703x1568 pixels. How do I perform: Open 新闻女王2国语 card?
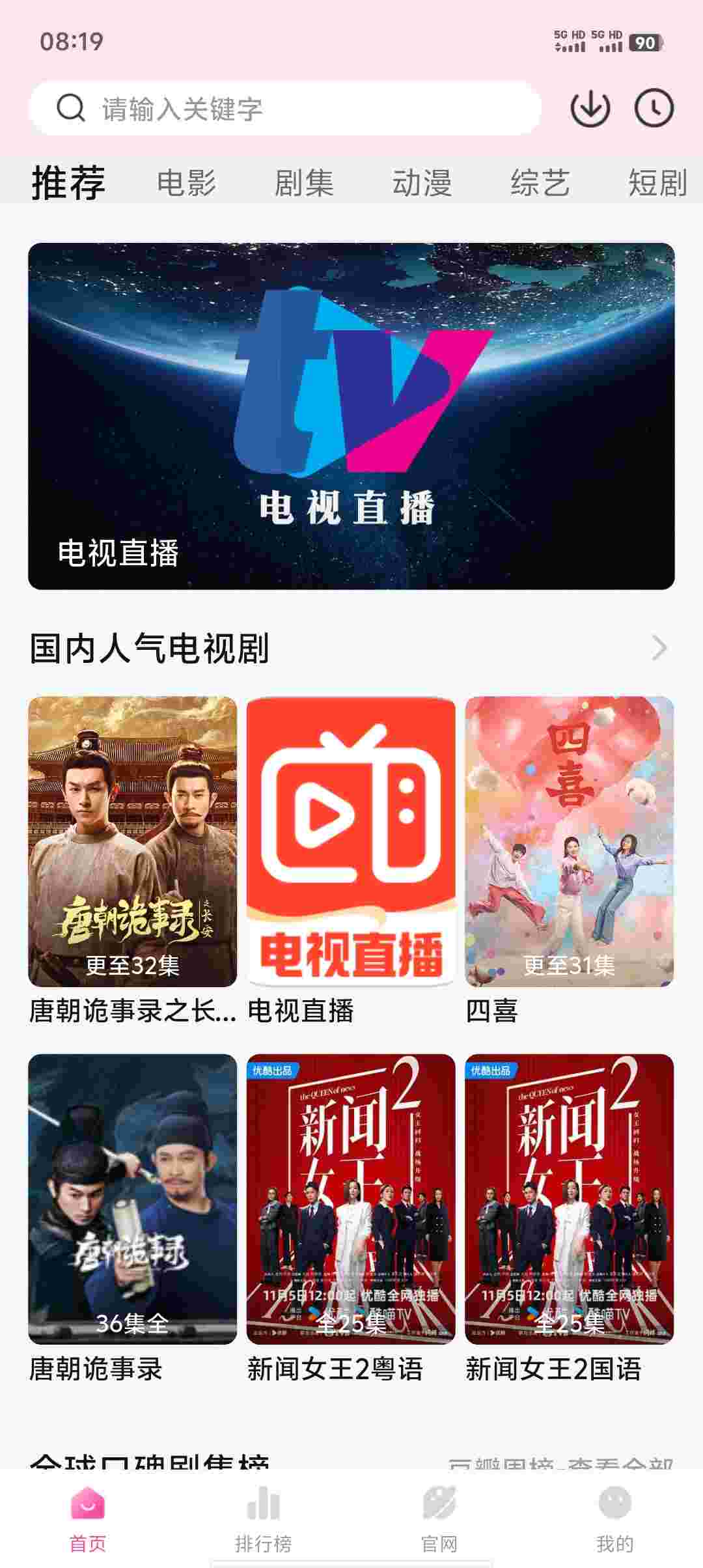click(569, 1199)
